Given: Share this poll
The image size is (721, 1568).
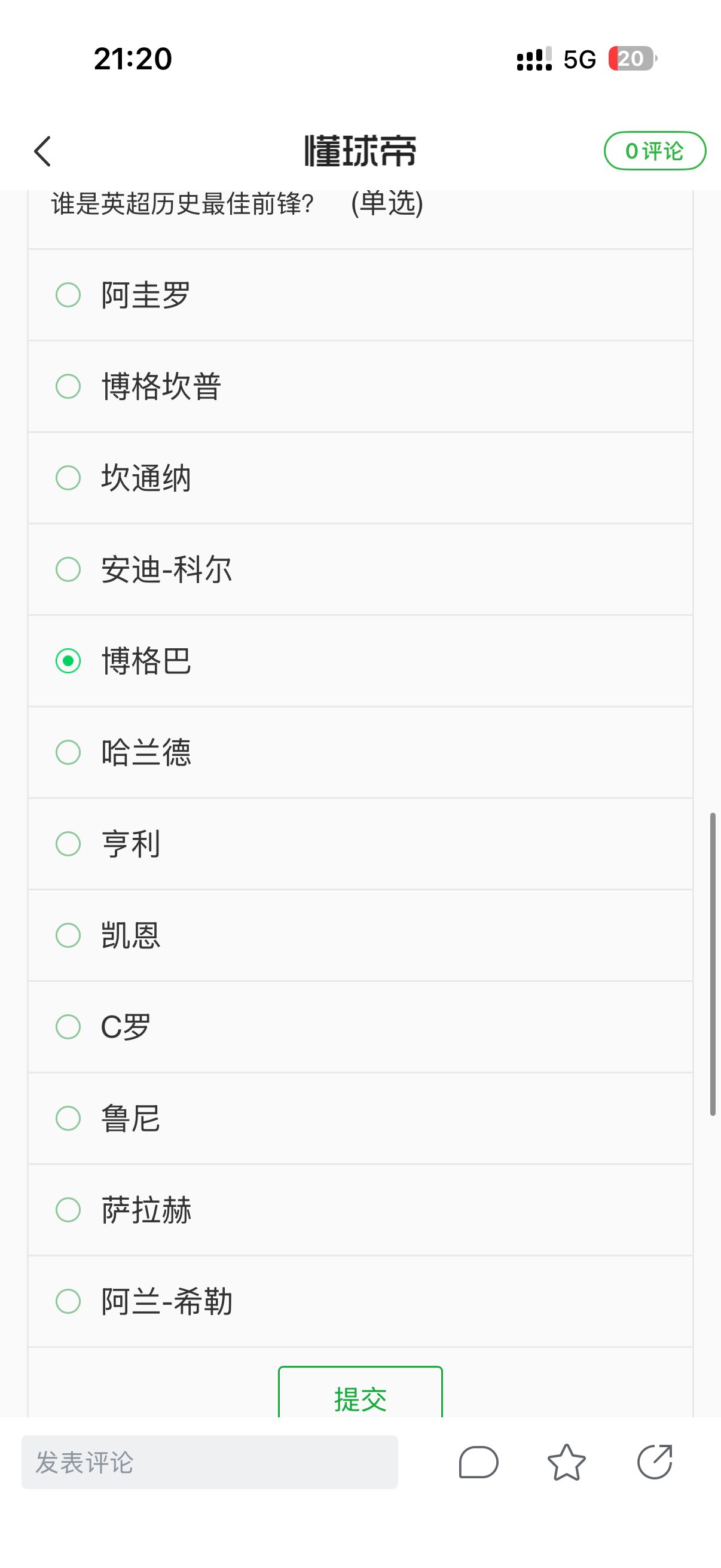Looking at the screenshot, I should coord(655,1462).
